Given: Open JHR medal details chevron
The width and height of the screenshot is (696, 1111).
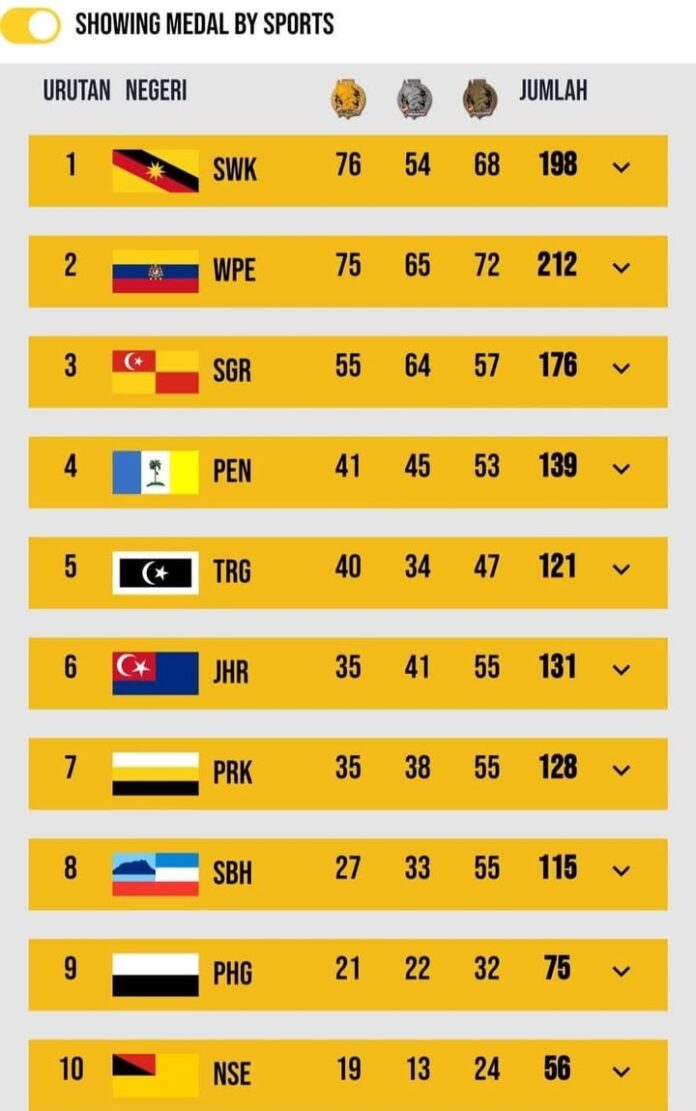Looking at the screenshot, I should pyautogui.click(x=620, y=670).
